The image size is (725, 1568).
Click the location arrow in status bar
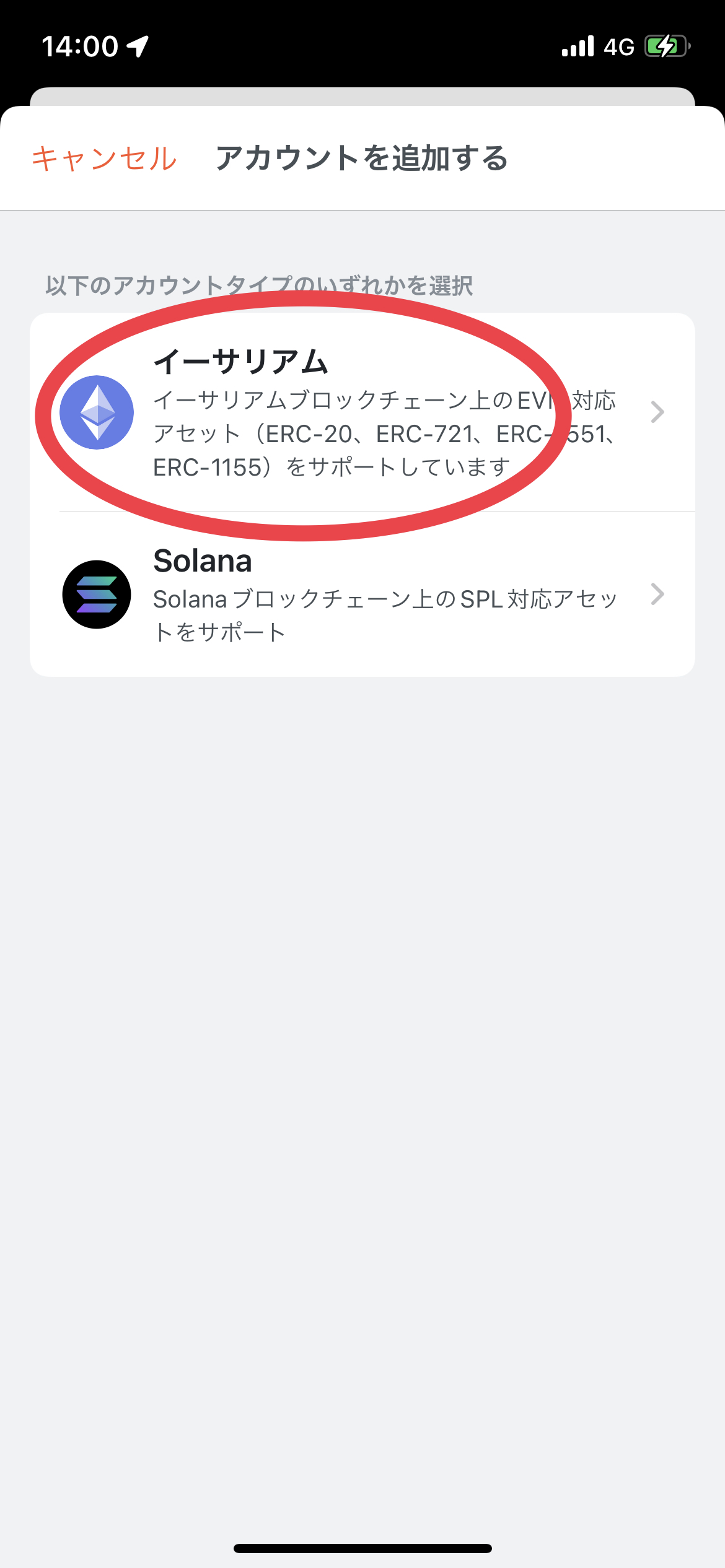pos(138,45)
